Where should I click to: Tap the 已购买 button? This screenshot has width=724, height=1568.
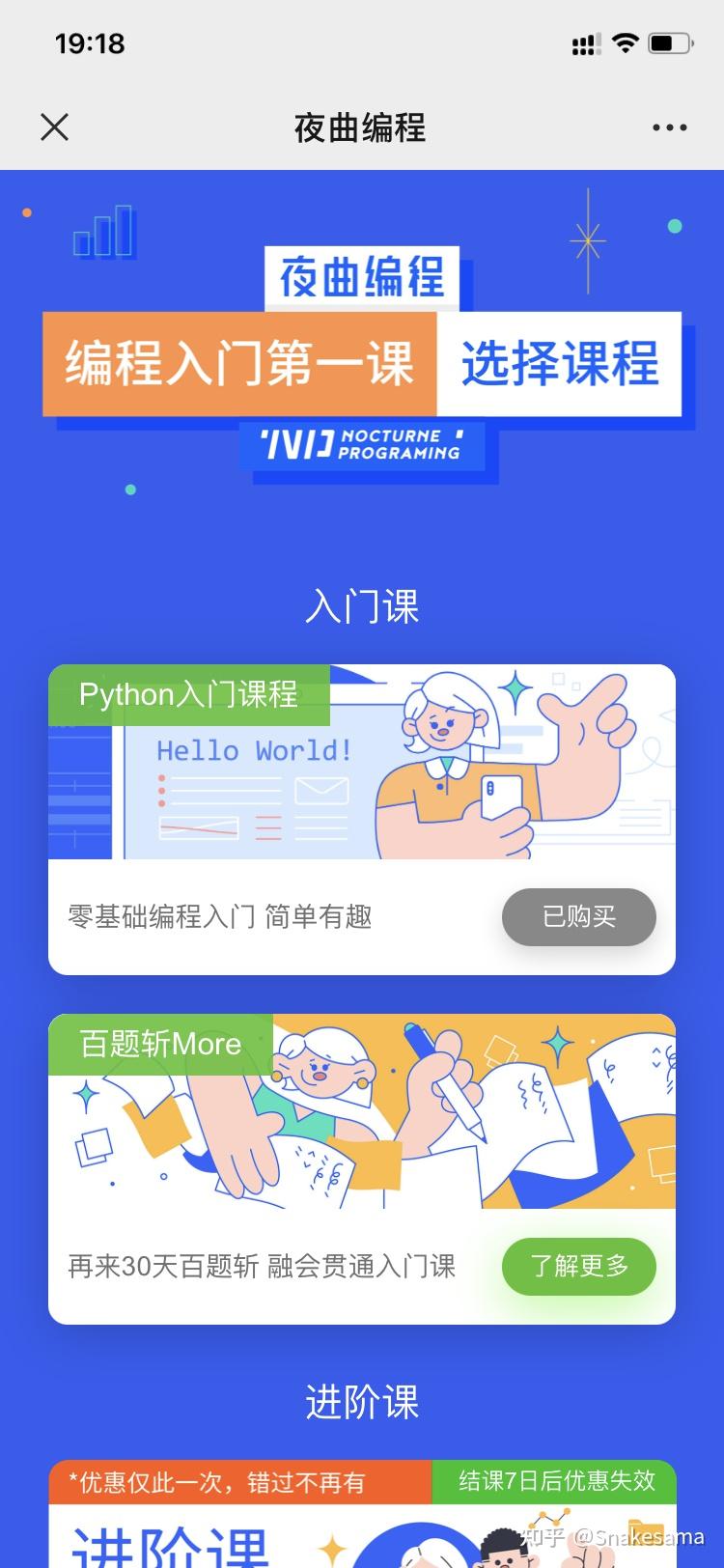pos(579,916)
